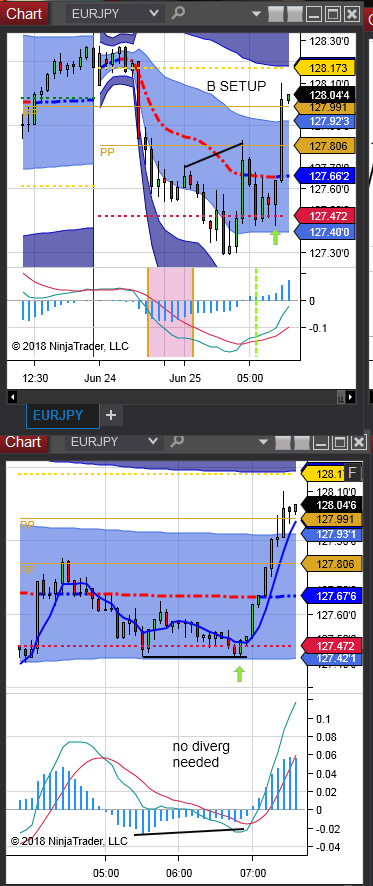Minimize the B SETUP chart window

[x=315, y=14]
